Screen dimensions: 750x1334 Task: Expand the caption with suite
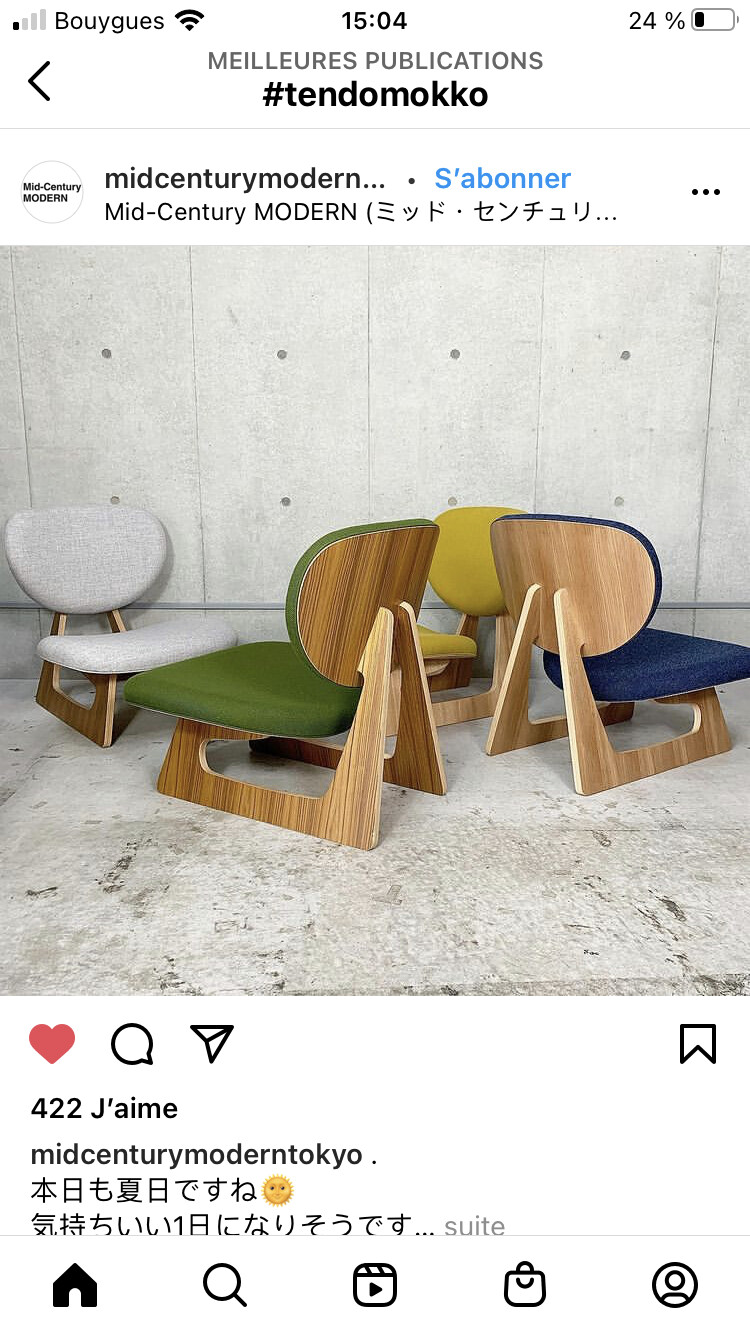tap(474, 1225)
